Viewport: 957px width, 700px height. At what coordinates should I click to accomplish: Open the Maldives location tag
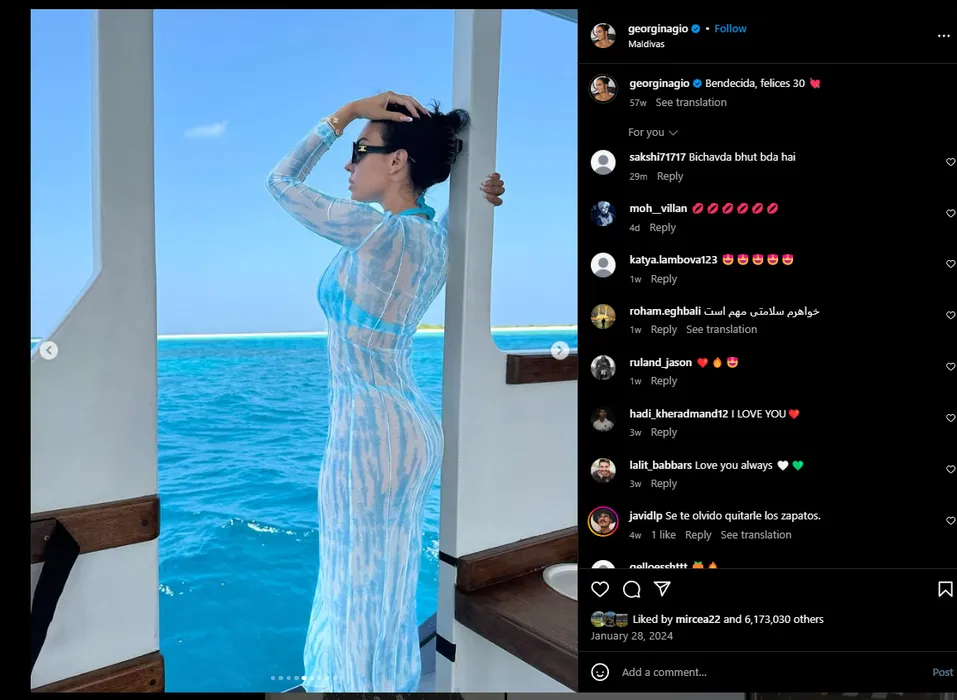tap(646, 44)
